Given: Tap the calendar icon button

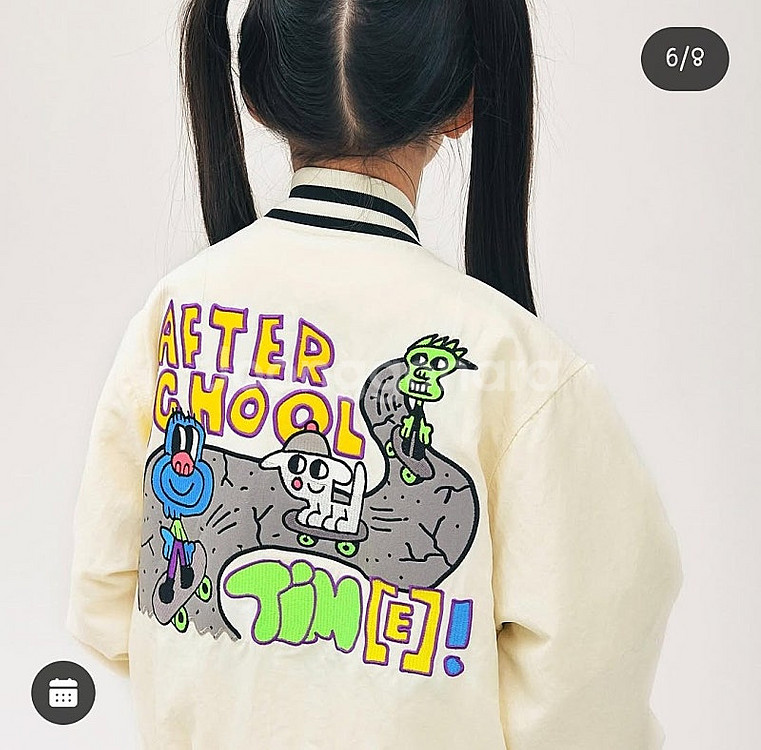Looking at the screenshot, I should [63, 692].
